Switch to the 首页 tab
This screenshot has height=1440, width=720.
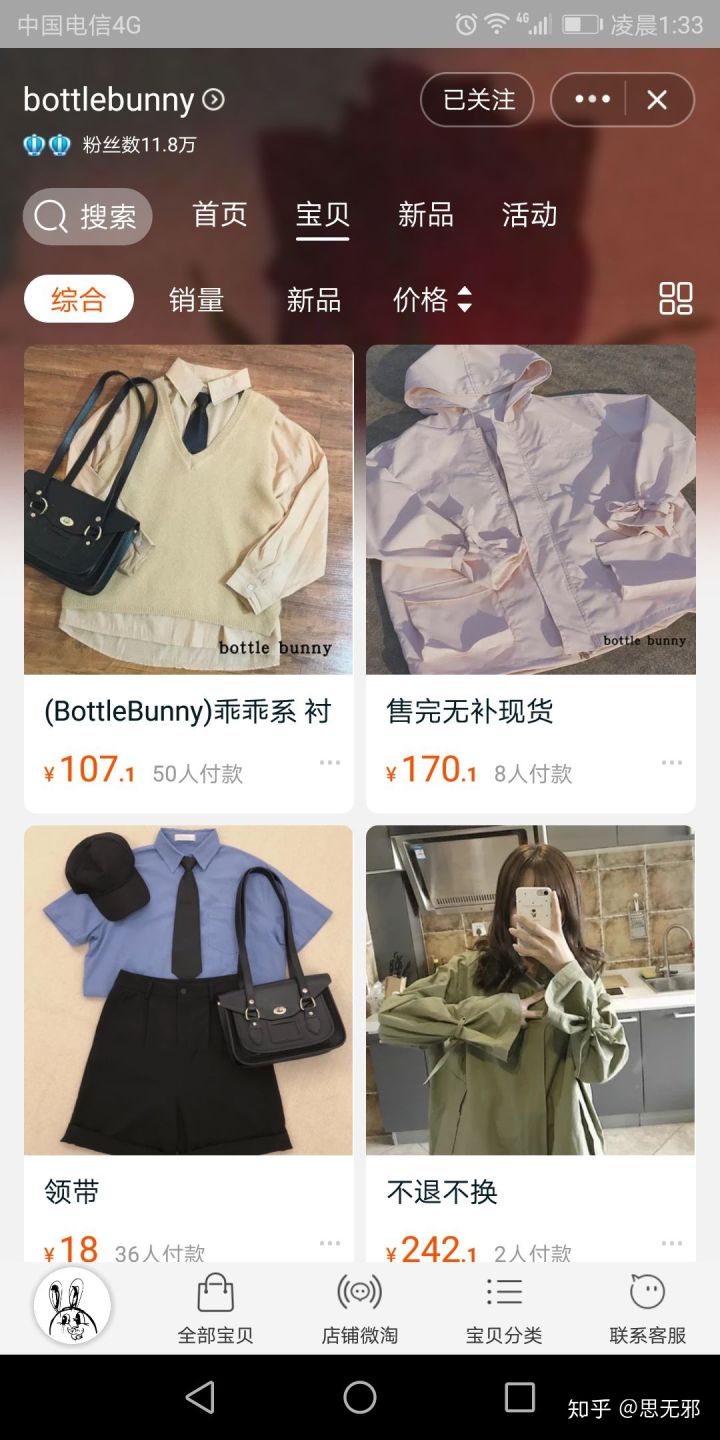(x=219, y=215)
